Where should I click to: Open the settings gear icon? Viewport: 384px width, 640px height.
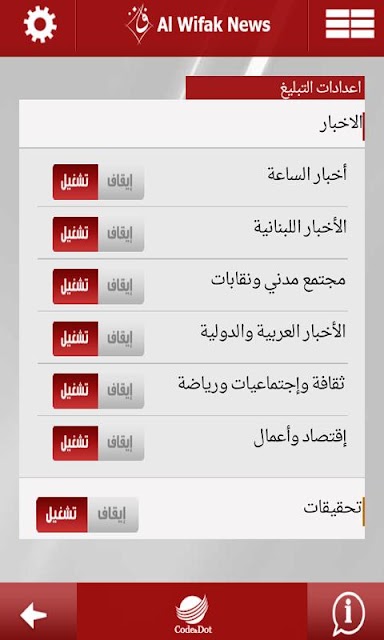pyautogui.click(x=40, y=24)
